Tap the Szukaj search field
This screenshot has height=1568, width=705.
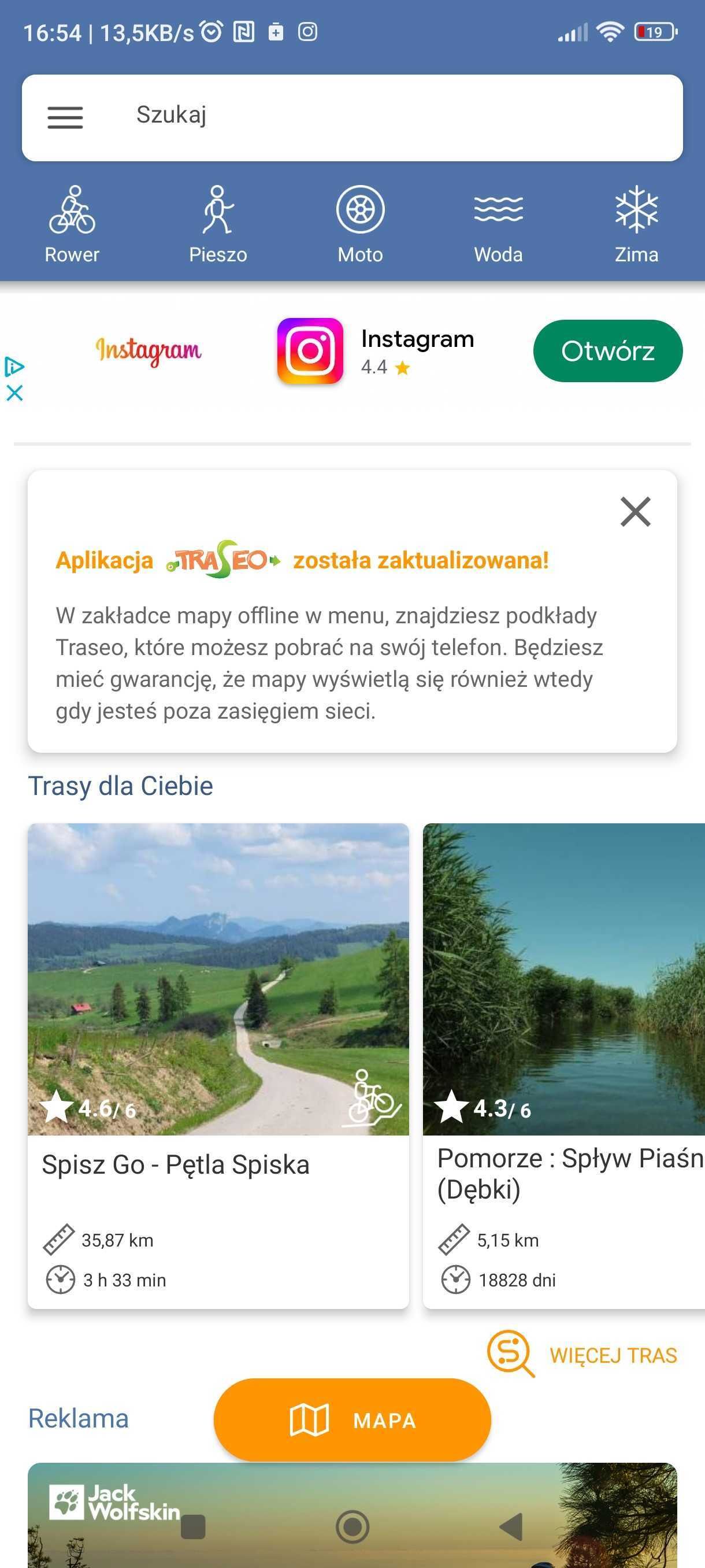(304, 117)
